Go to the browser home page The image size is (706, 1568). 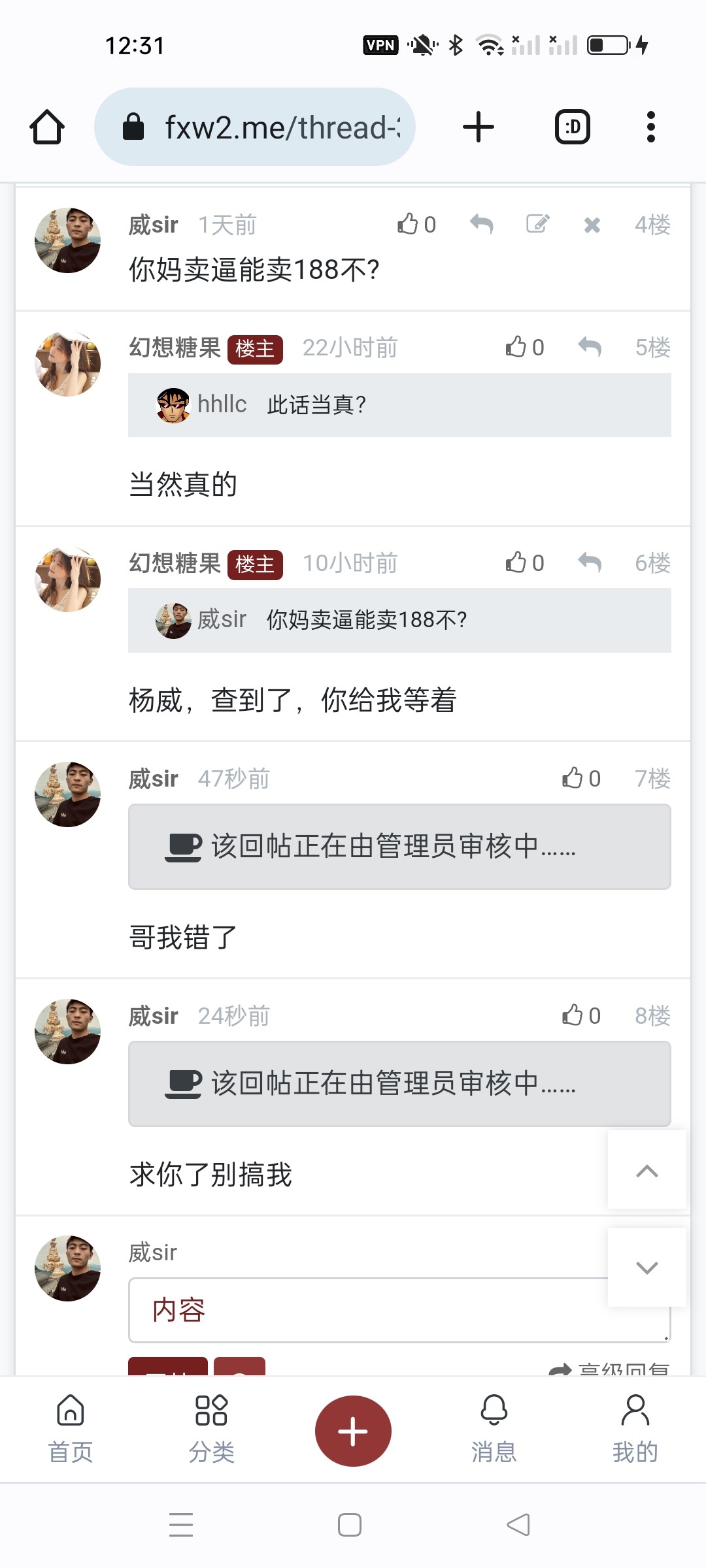47,127
